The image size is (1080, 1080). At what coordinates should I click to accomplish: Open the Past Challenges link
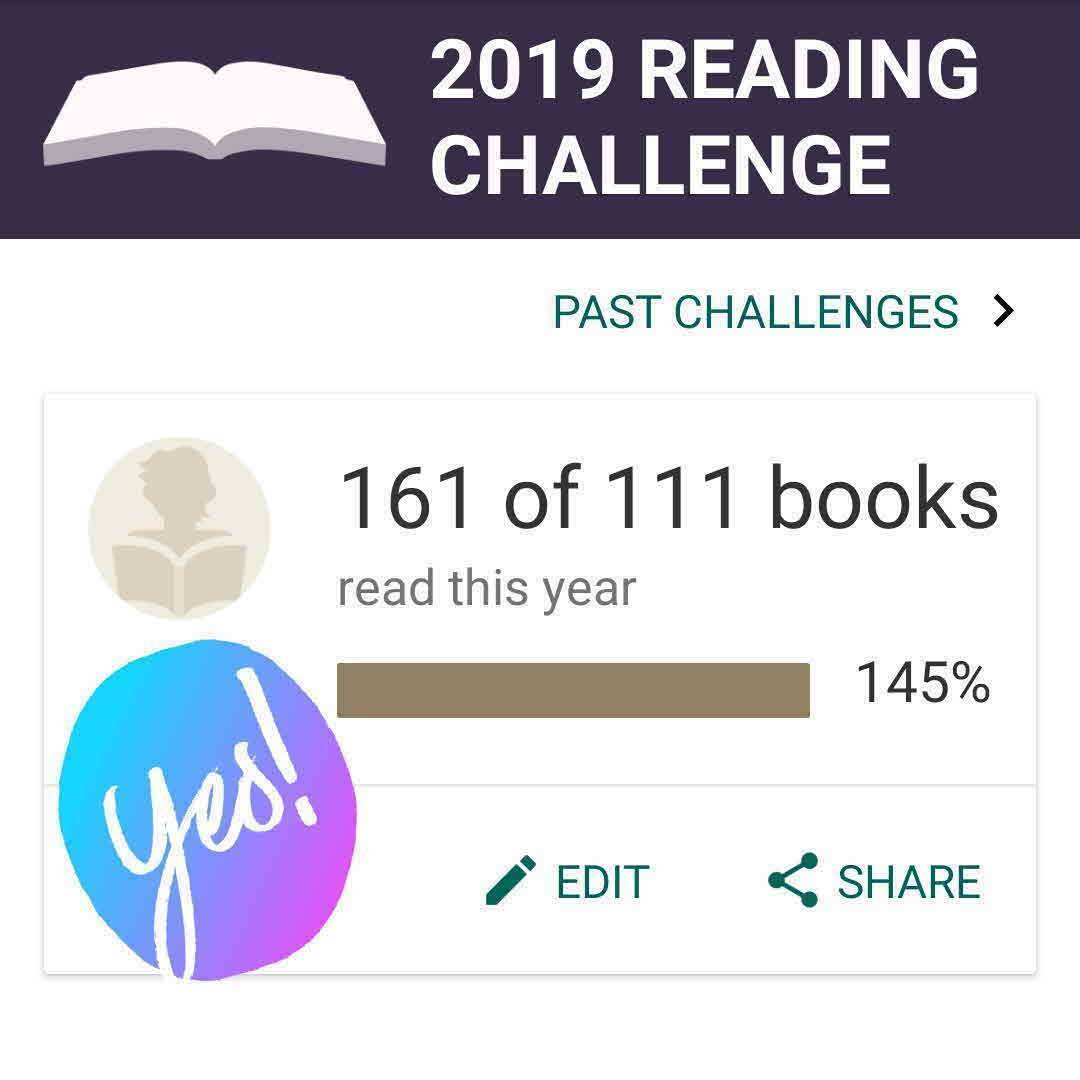pyautogui.click(x=782, y=312)
